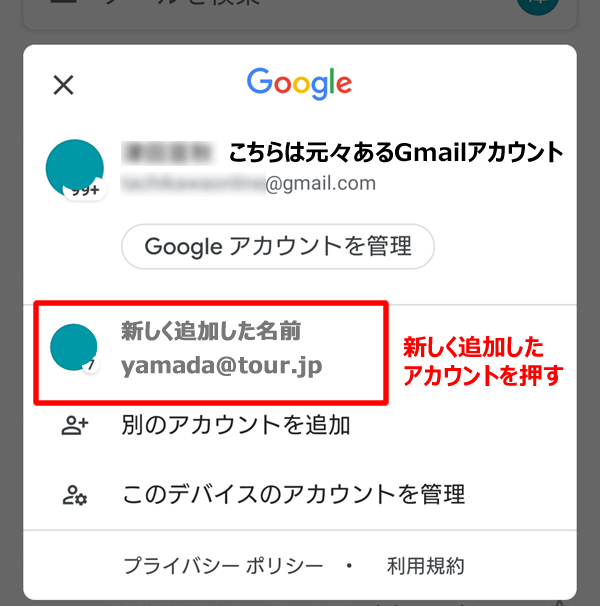The height and width of the screenshot is (606, 600).
Task: Close the Google account dialog
Action: (x=63, y=85)
